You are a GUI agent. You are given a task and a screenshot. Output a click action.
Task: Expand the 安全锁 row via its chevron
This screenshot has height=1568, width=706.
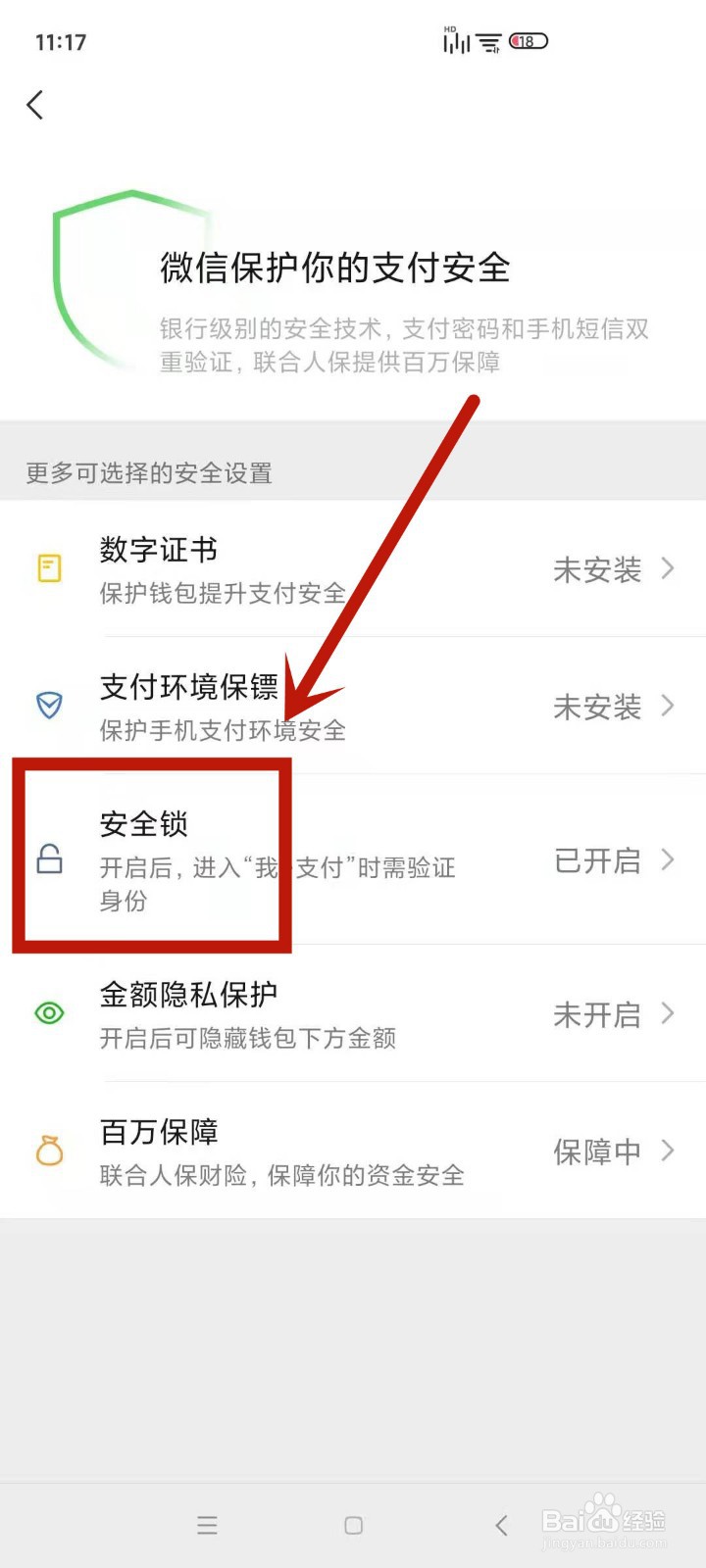point(667,860)
